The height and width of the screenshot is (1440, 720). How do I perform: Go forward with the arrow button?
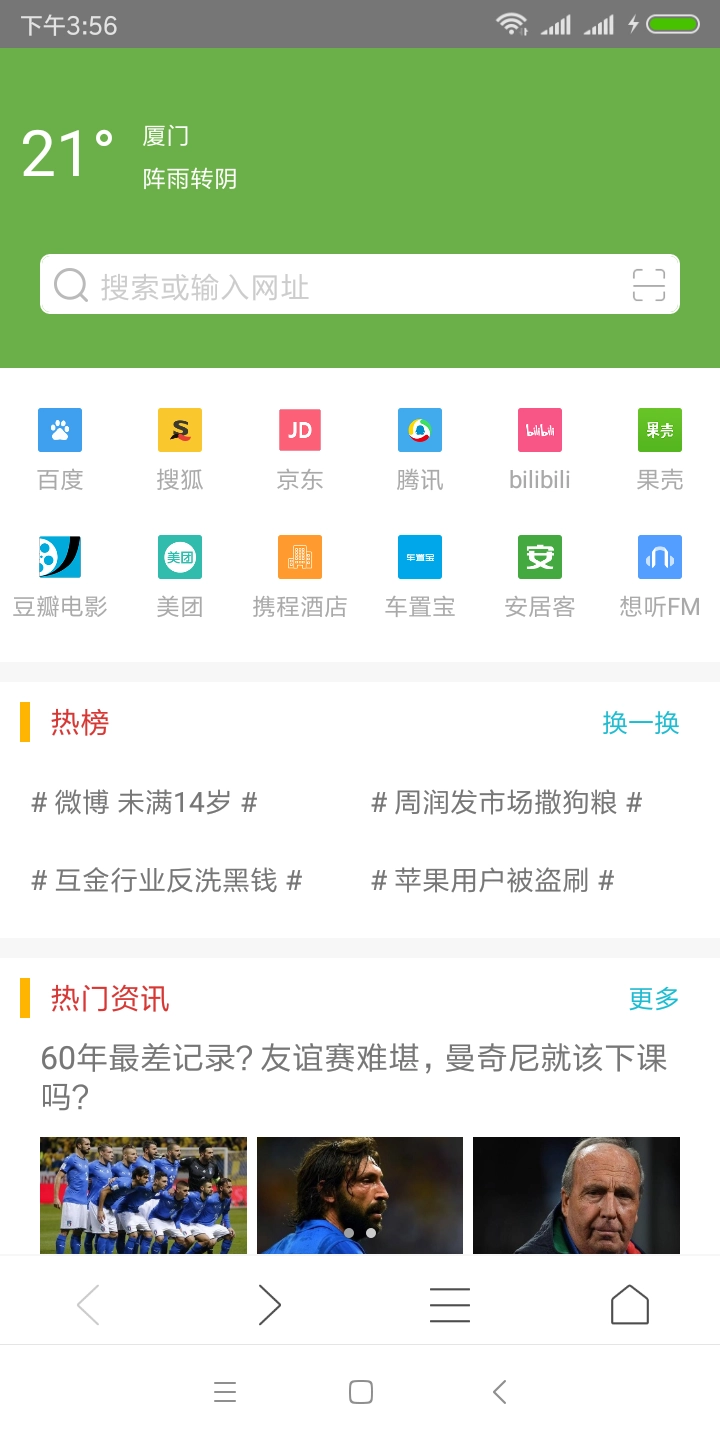tap(269, 1304)
